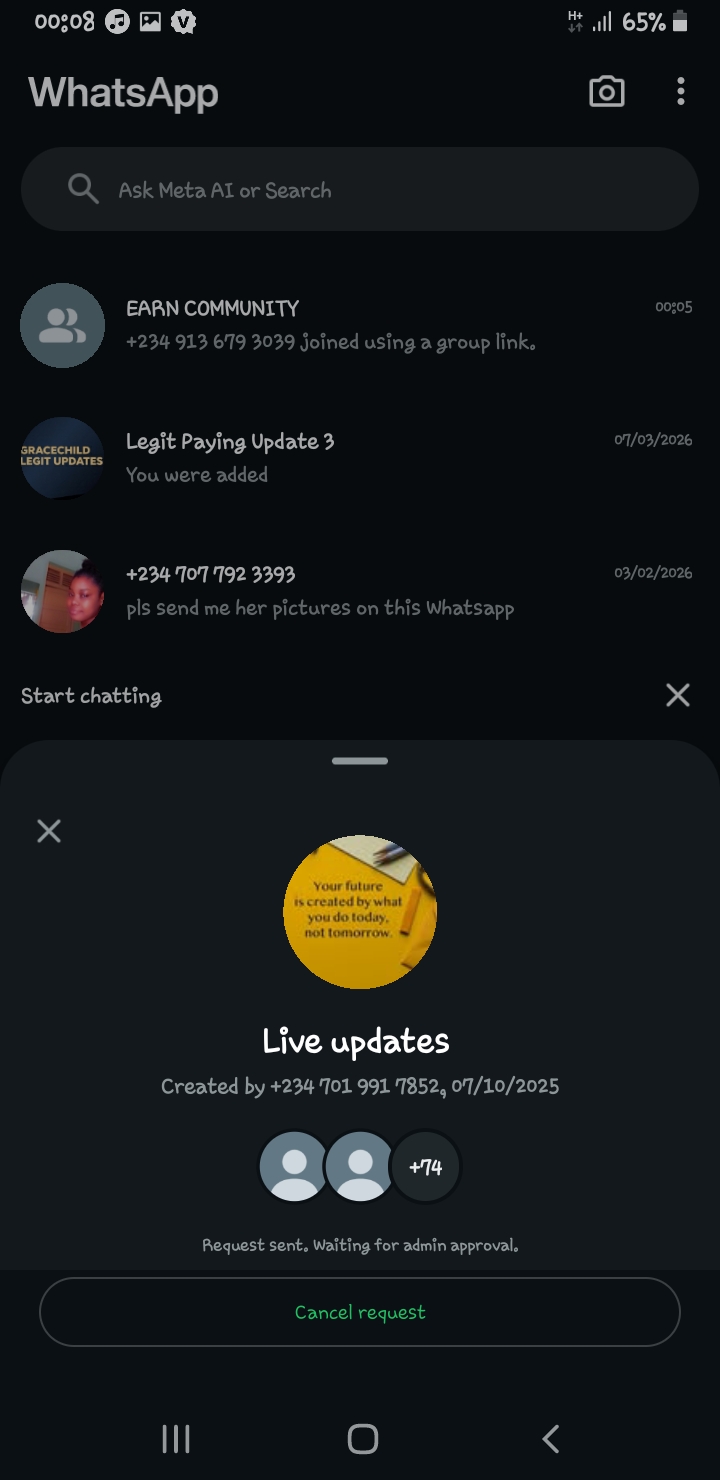Dismiss the Start chatting section
The image size is (720, 1480).
point(677,695)
